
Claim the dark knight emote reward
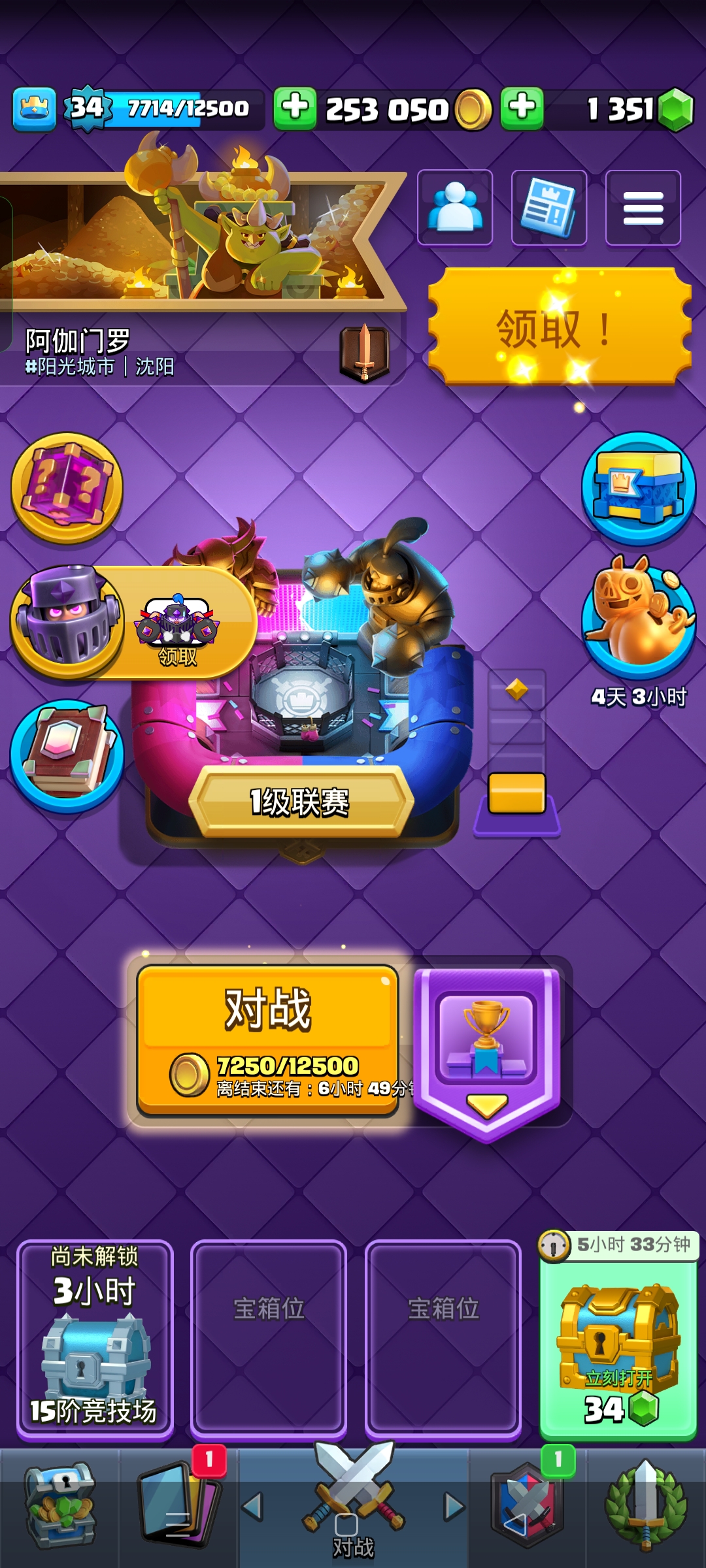[x=133, y=622]
